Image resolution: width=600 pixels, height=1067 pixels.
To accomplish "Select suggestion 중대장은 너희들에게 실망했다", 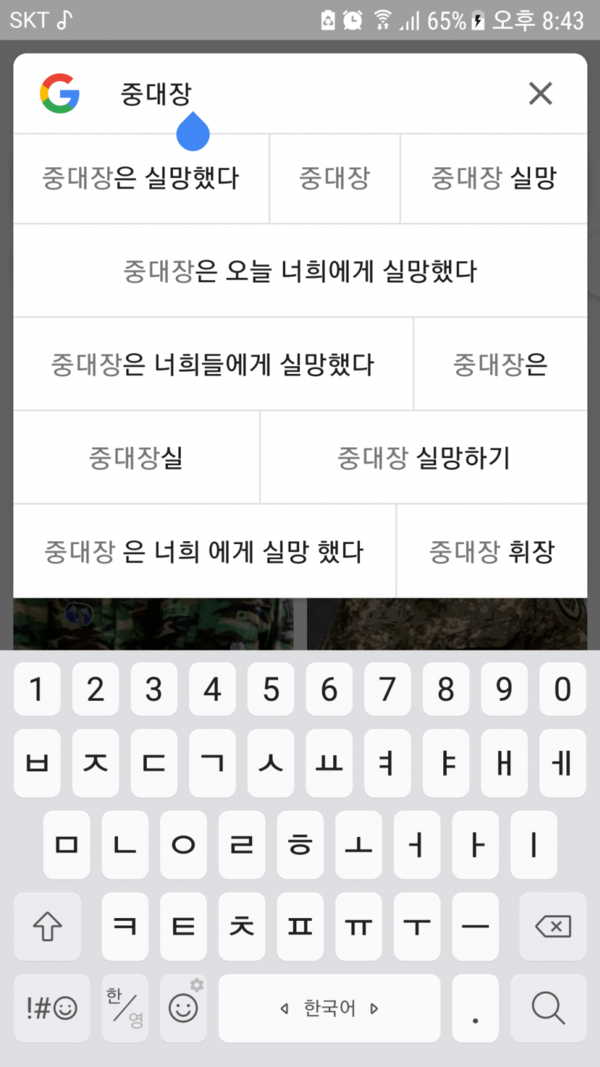I will tap(213, 364).
